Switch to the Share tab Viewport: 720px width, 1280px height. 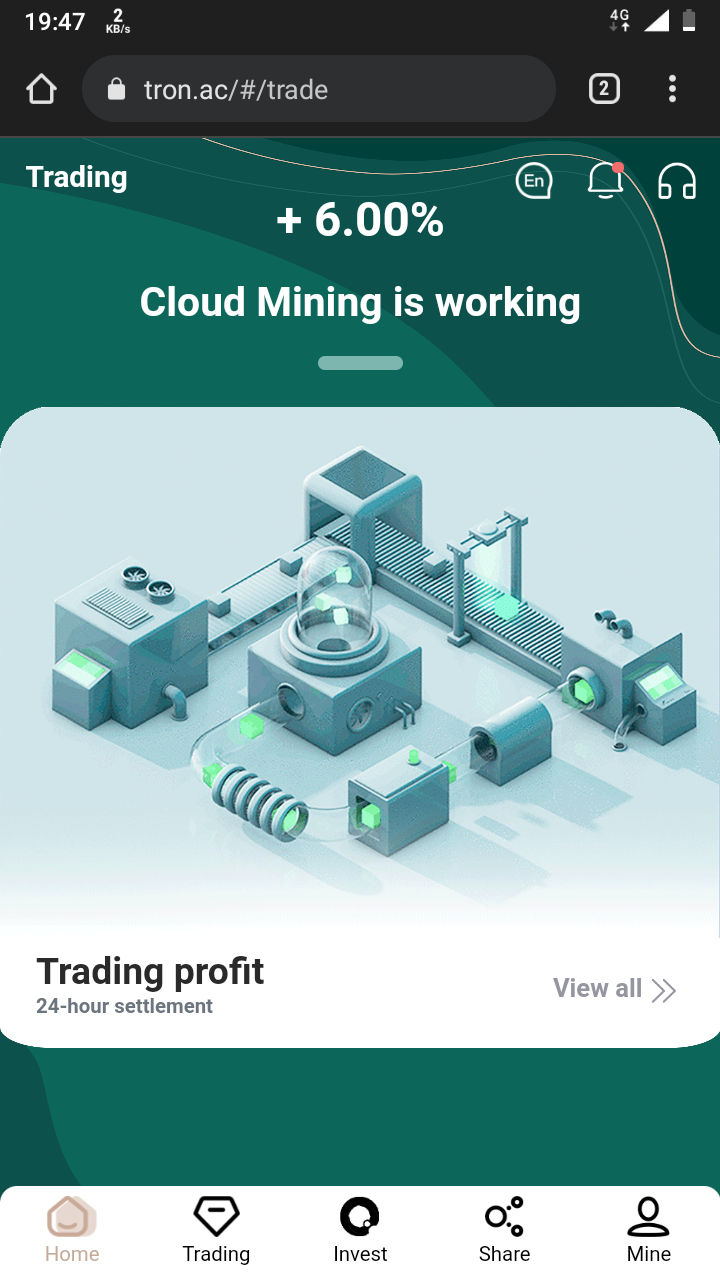pyautogui.click(x=504, y=1231)
